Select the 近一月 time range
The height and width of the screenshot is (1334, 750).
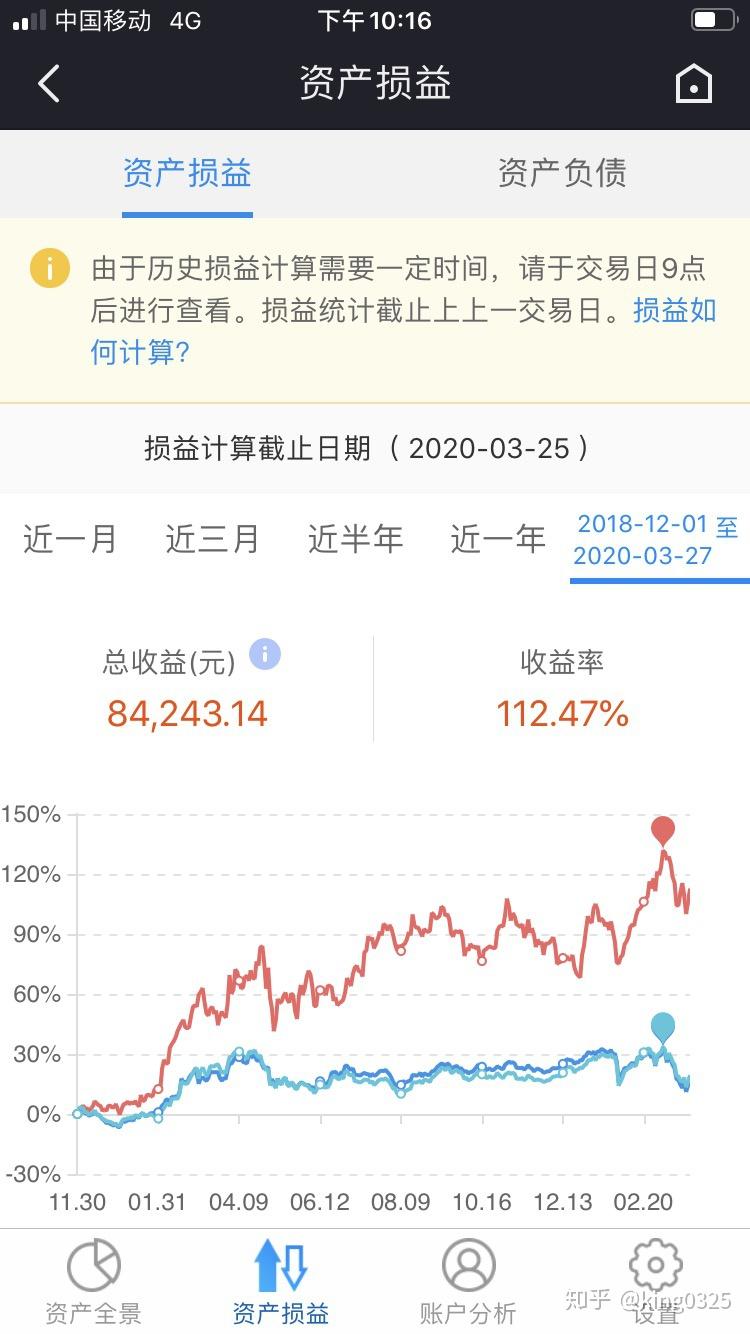point(70,539)
